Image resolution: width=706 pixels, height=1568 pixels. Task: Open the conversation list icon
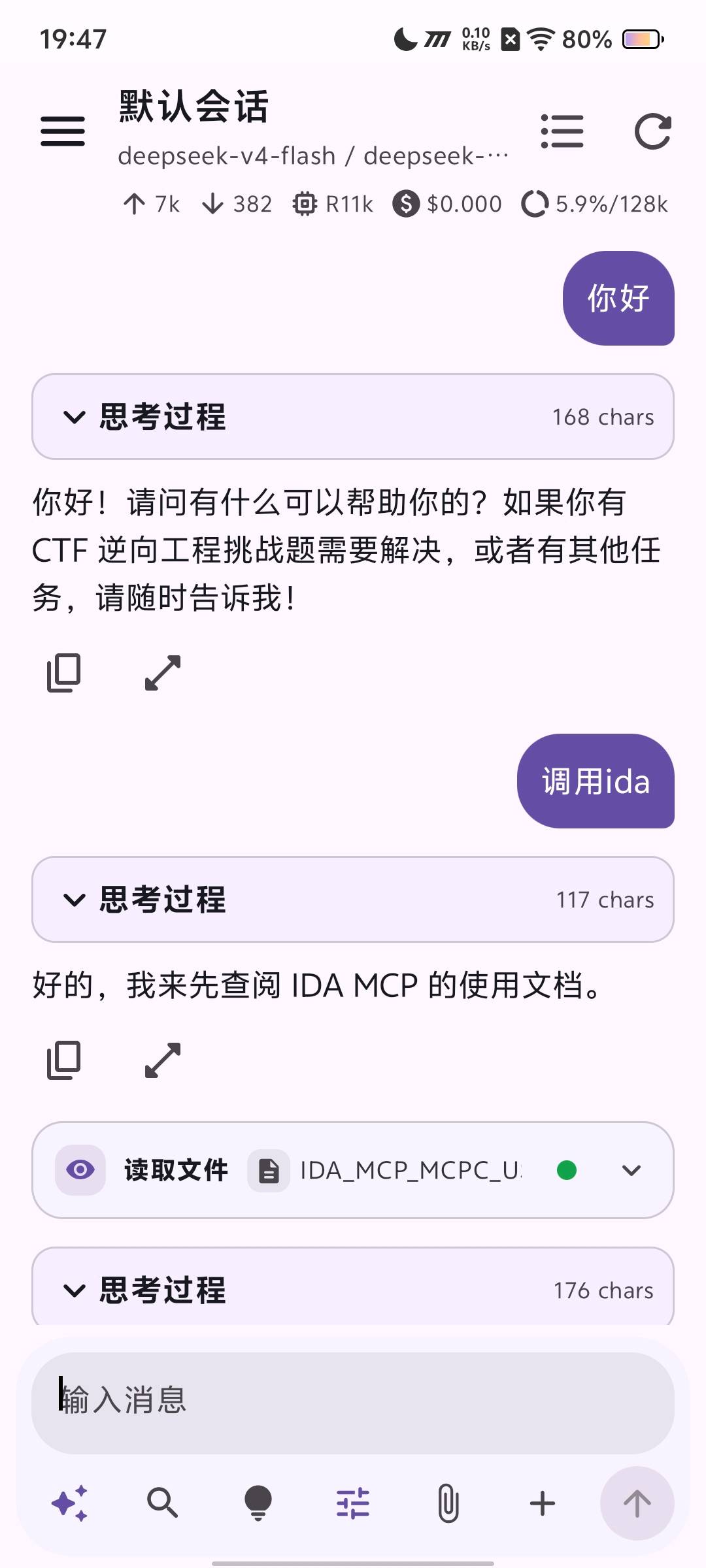pyautogui.click(x=562, y=131)
